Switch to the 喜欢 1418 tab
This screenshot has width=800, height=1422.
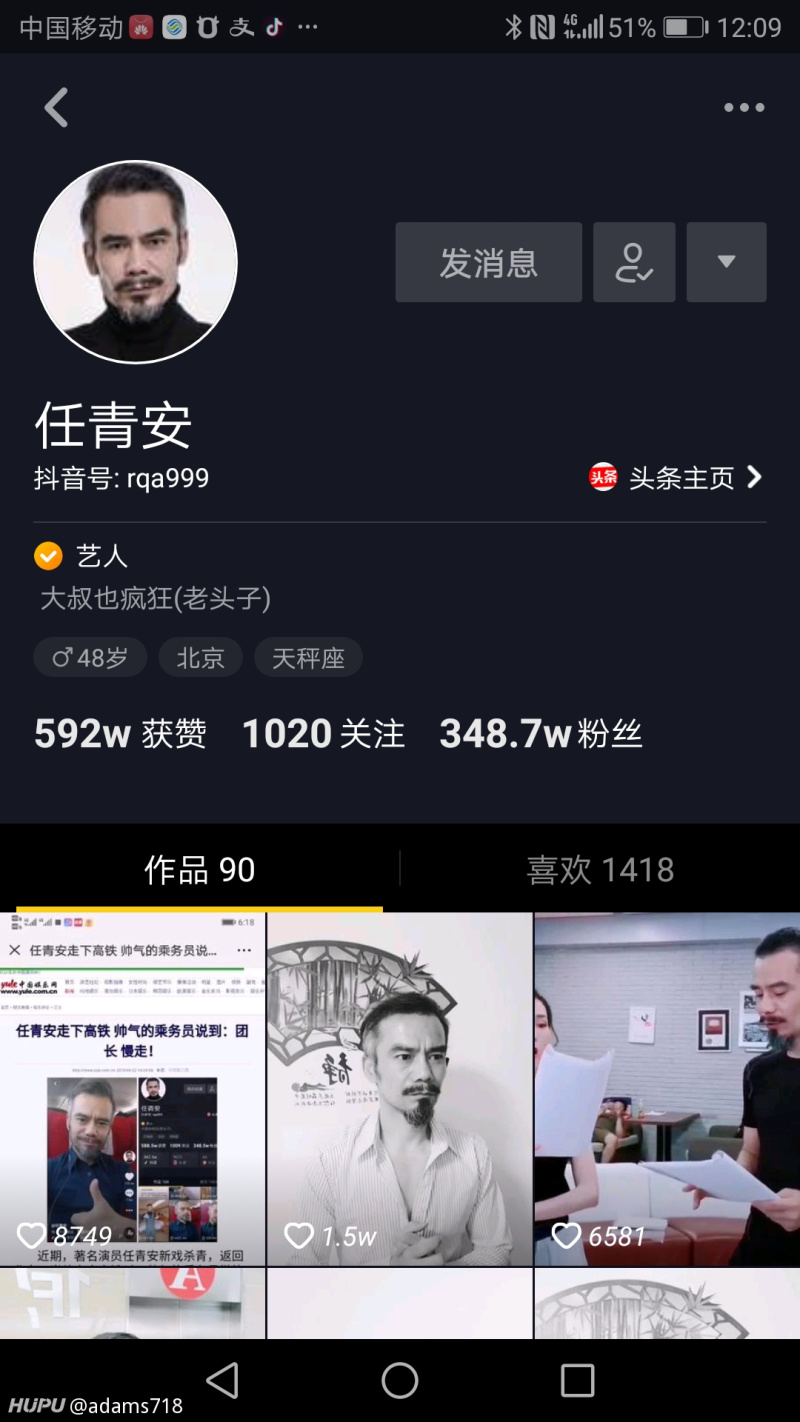click(600, 869)
